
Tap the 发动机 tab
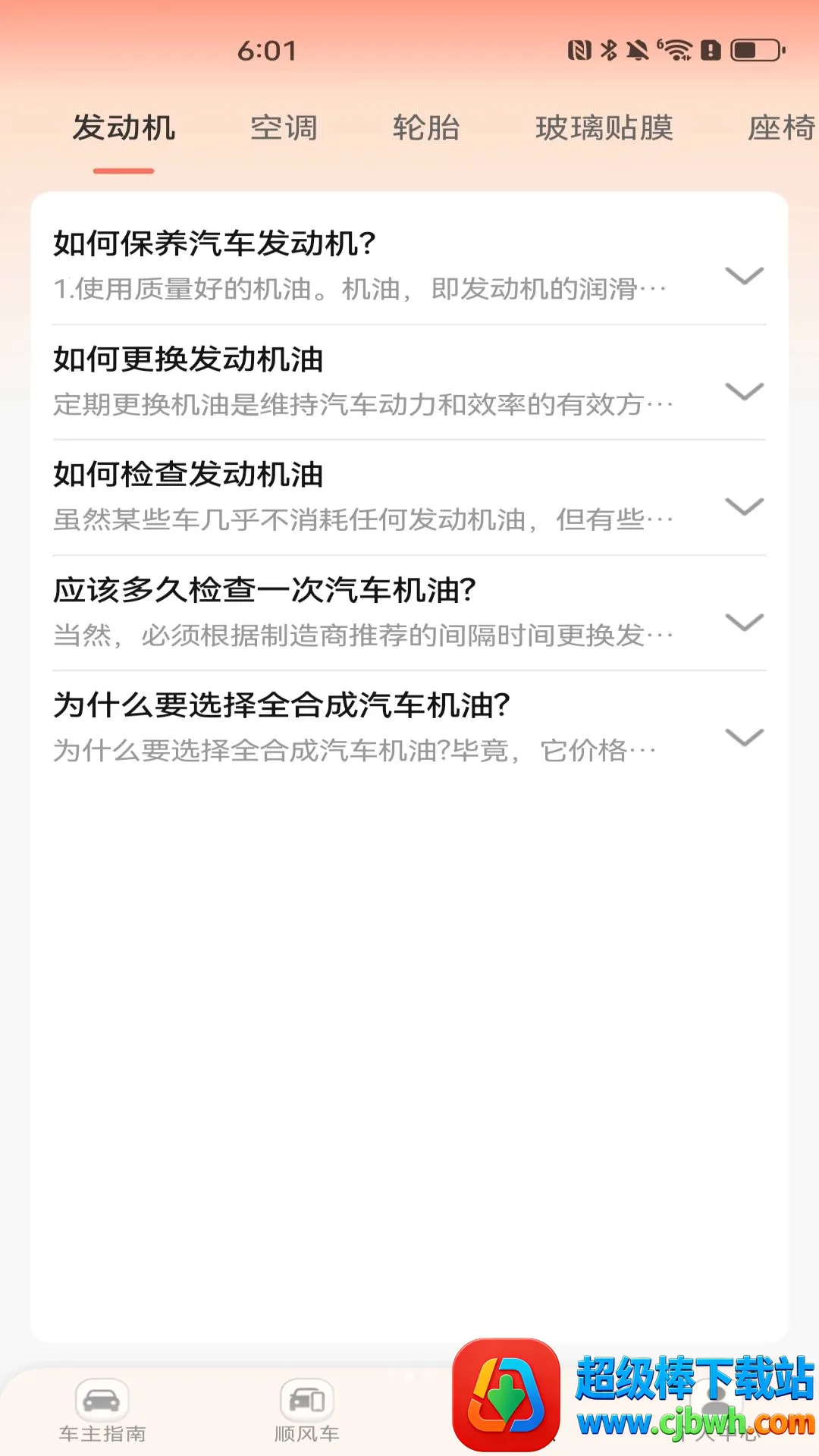[124, 127]
